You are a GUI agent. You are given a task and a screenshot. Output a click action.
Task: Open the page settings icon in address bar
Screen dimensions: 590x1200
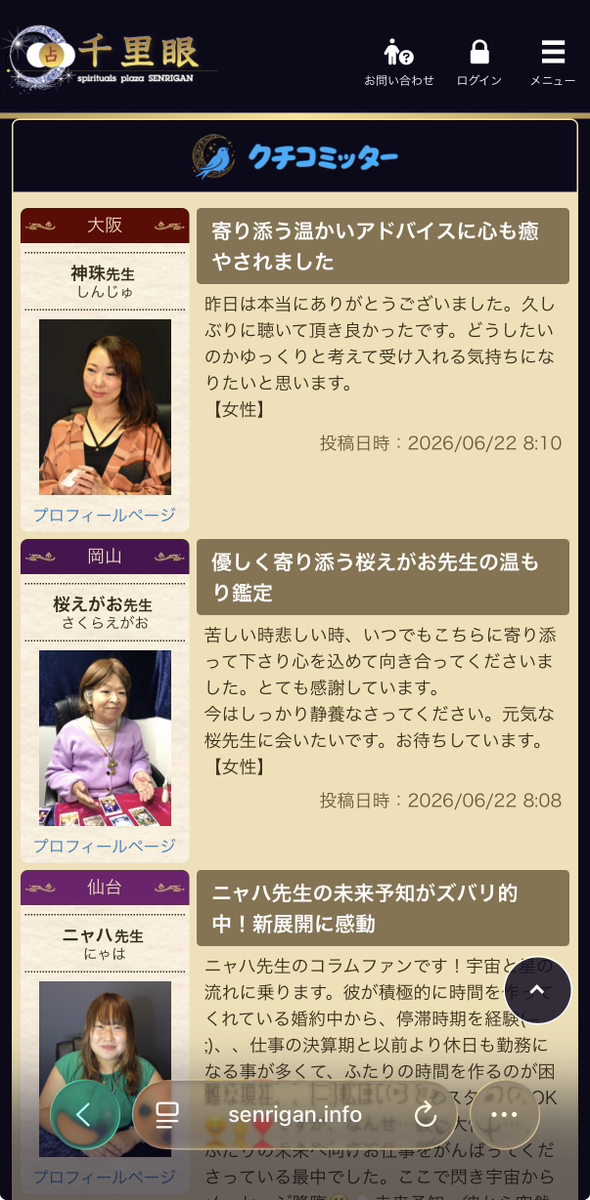[x=167, y=1115]
